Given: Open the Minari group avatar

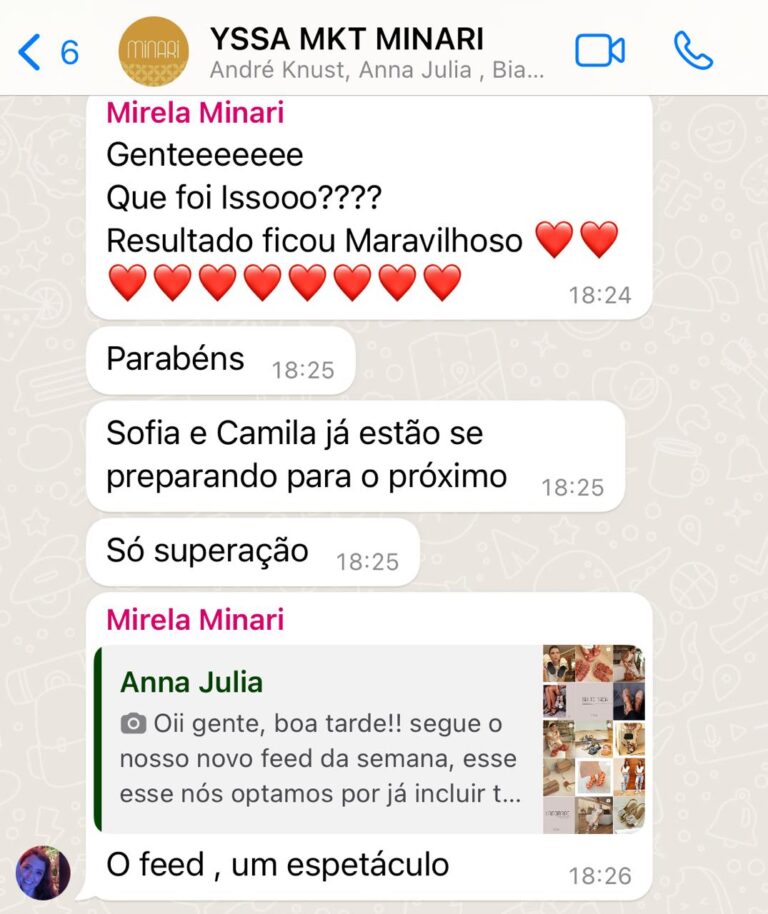Looking at the screenshot, I should [153, 52].
